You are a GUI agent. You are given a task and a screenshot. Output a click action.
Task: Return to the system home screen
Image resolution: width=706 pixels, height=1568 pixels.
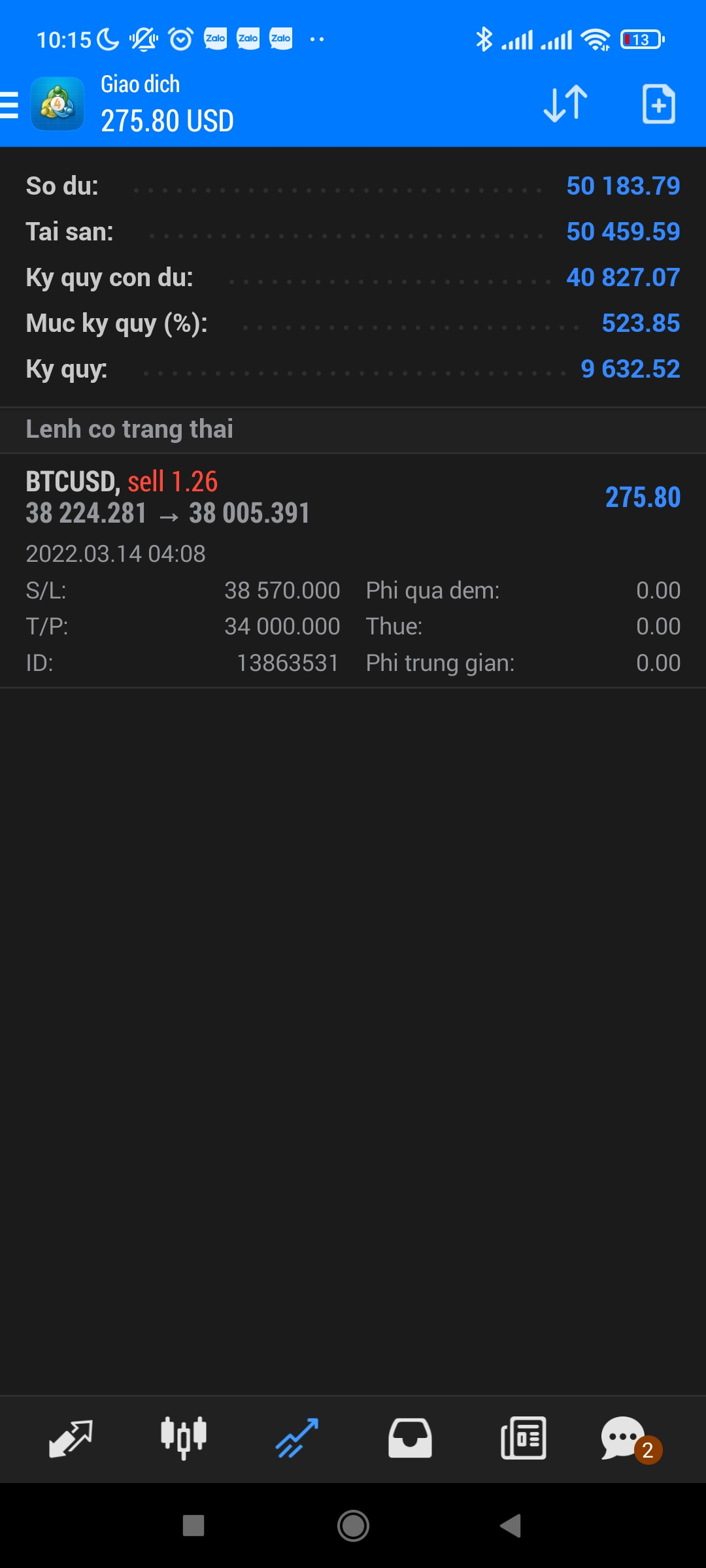point(353,1526)
